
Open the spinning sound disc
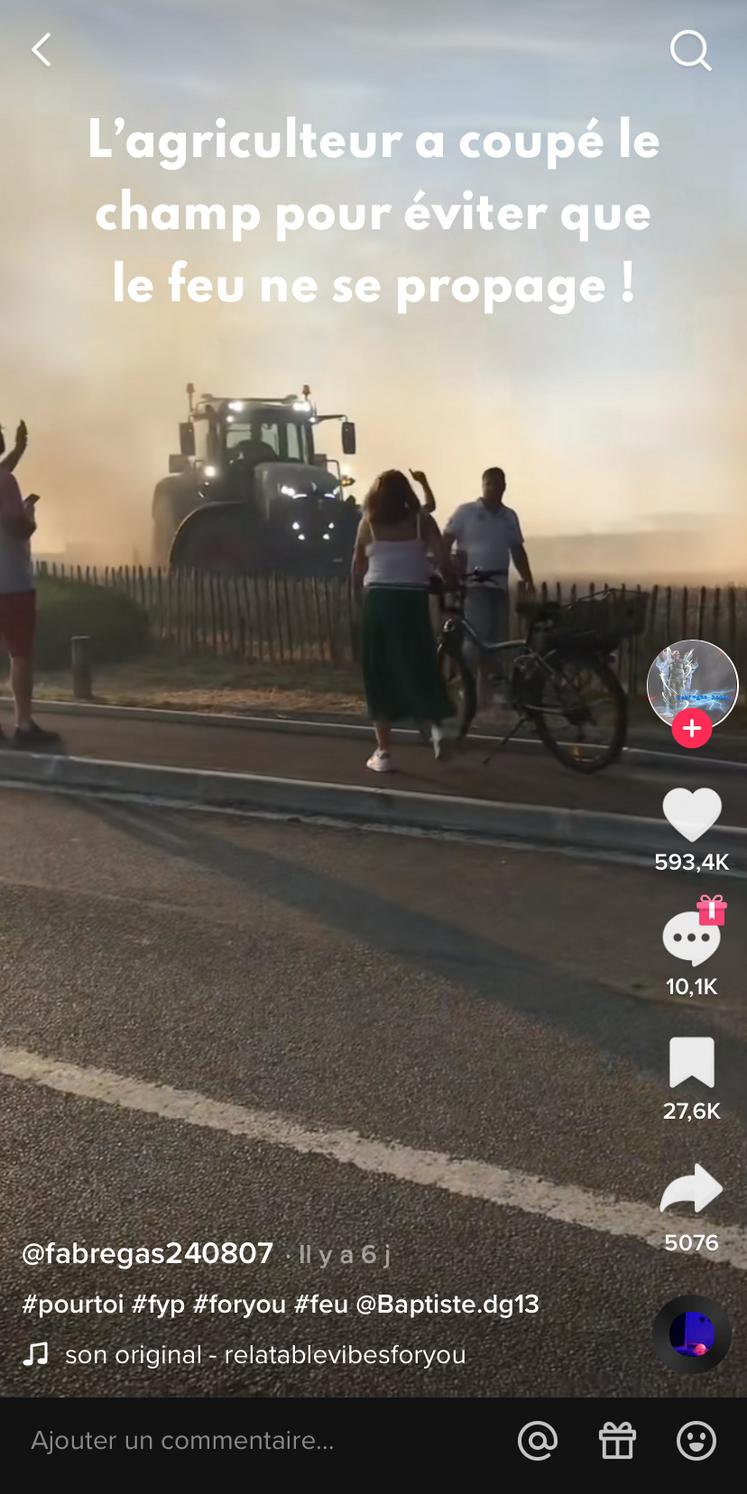point(691,1333)
